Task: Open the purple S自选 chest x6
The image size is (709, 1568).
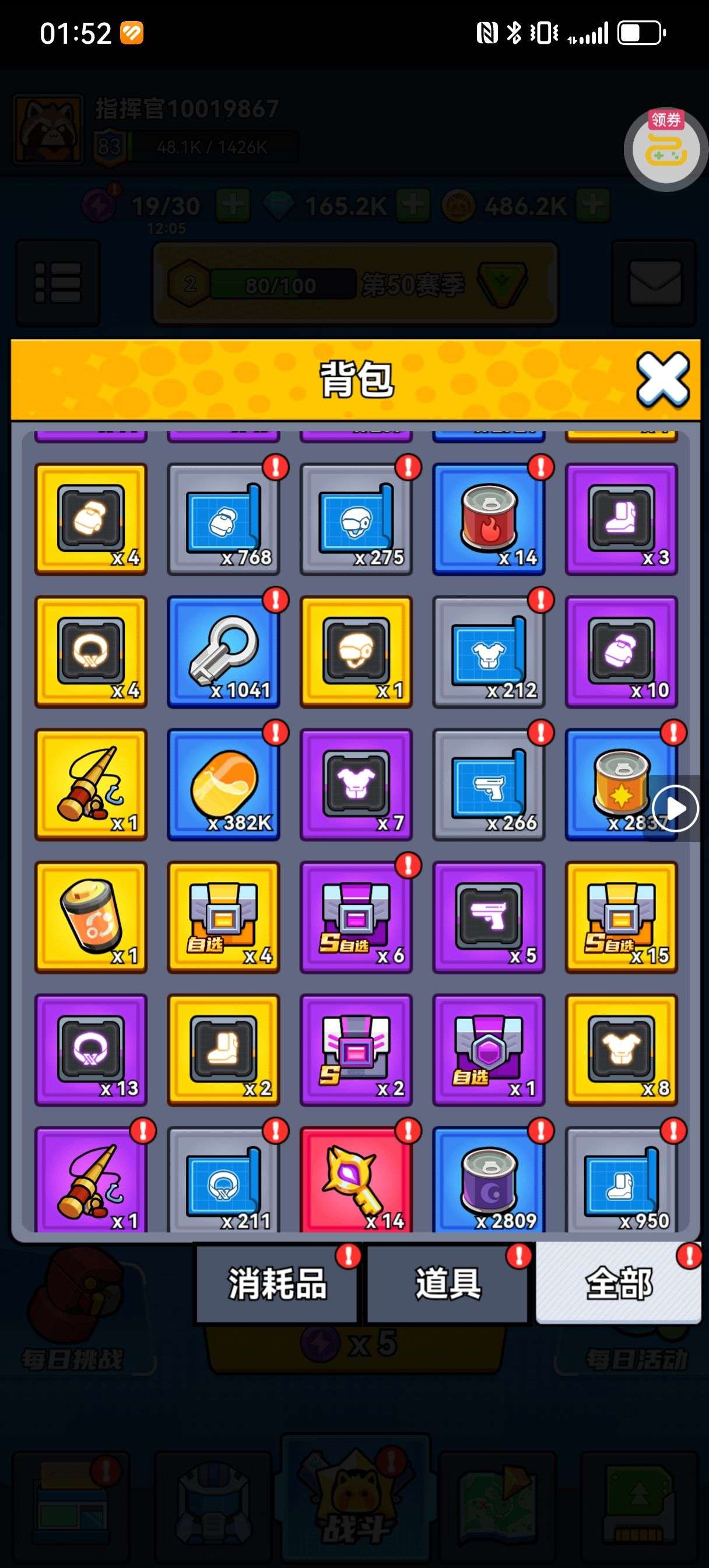Action: (x=356, y=916)
